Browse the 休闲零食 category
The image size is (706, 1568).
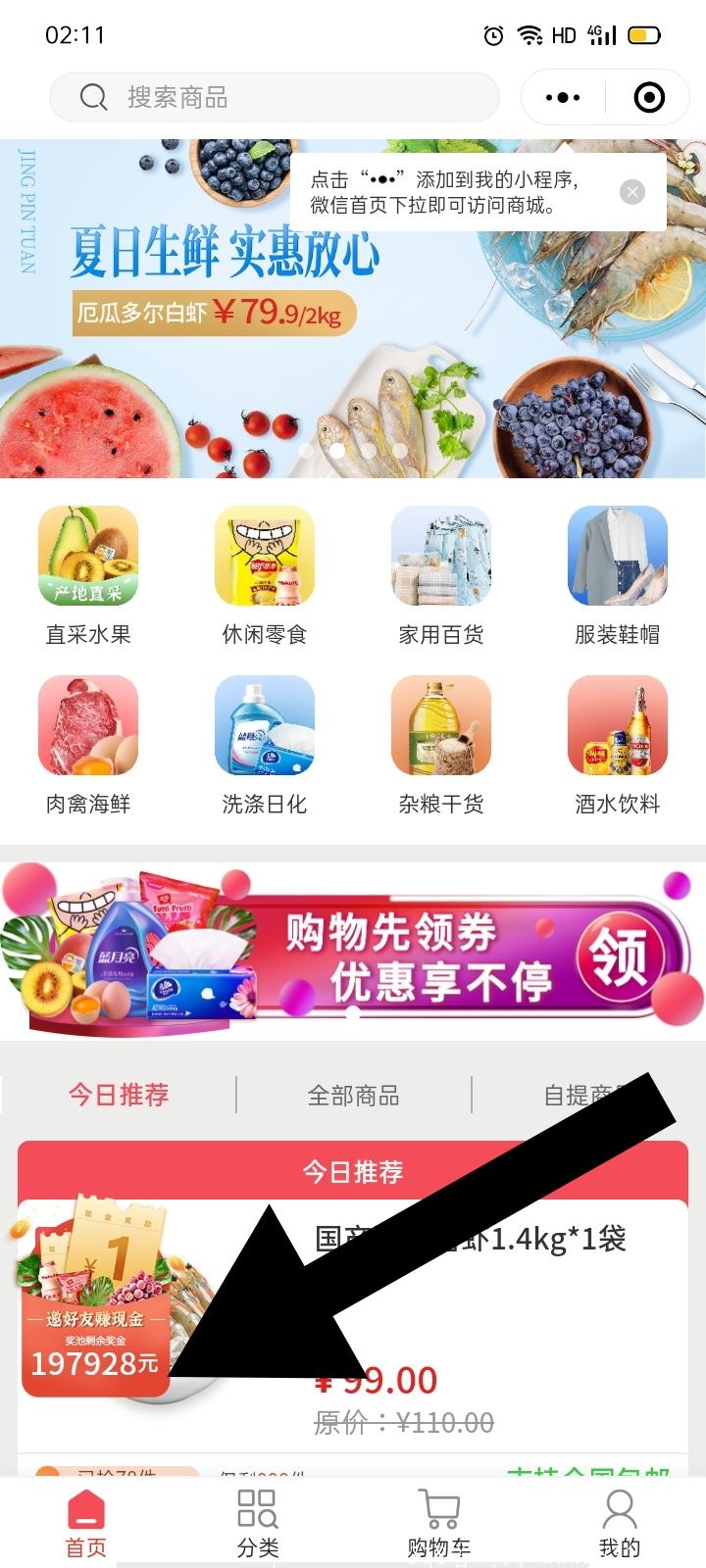point(265,576)
